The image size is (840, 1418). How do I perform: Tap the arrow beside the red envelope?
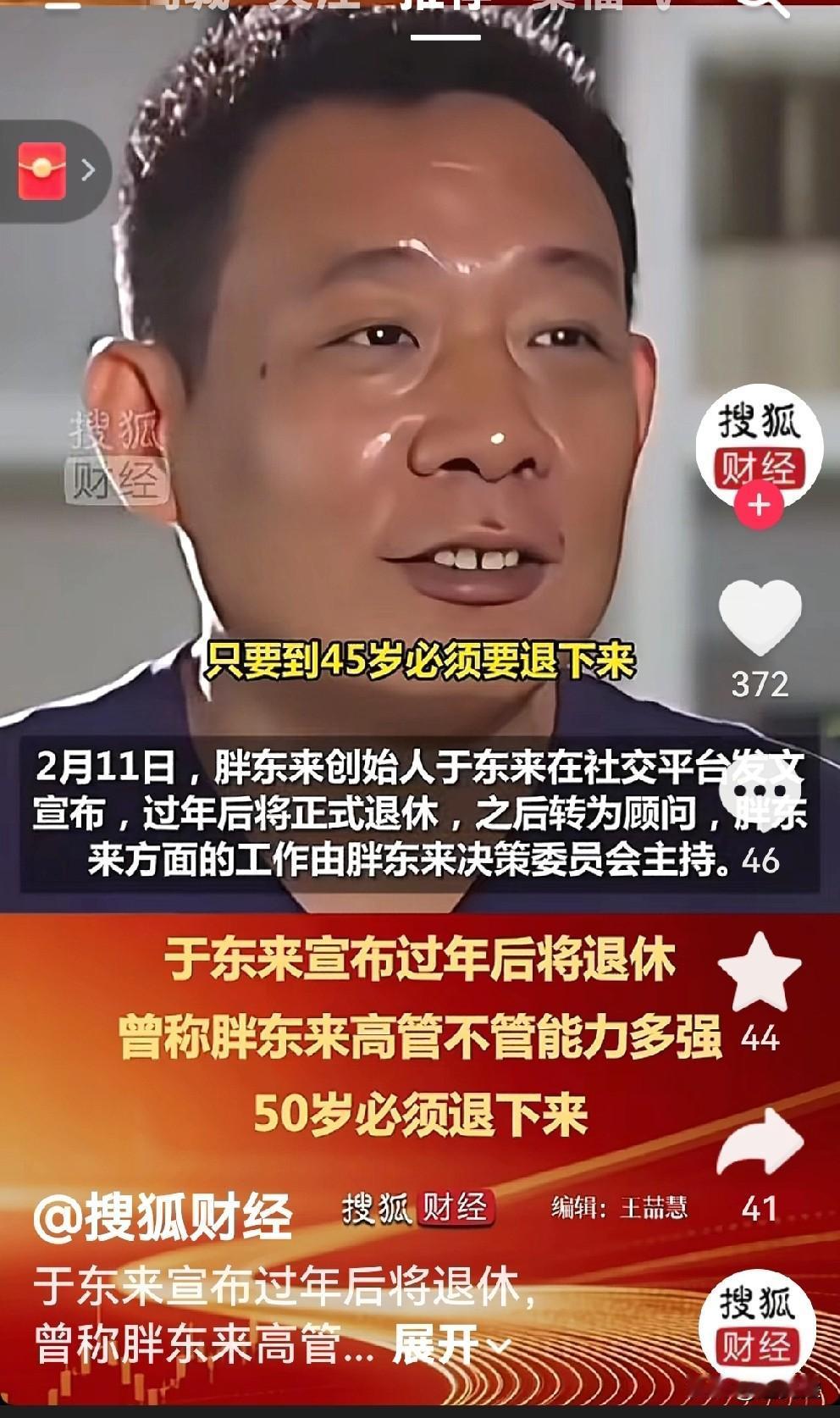(x=87, y=169)
